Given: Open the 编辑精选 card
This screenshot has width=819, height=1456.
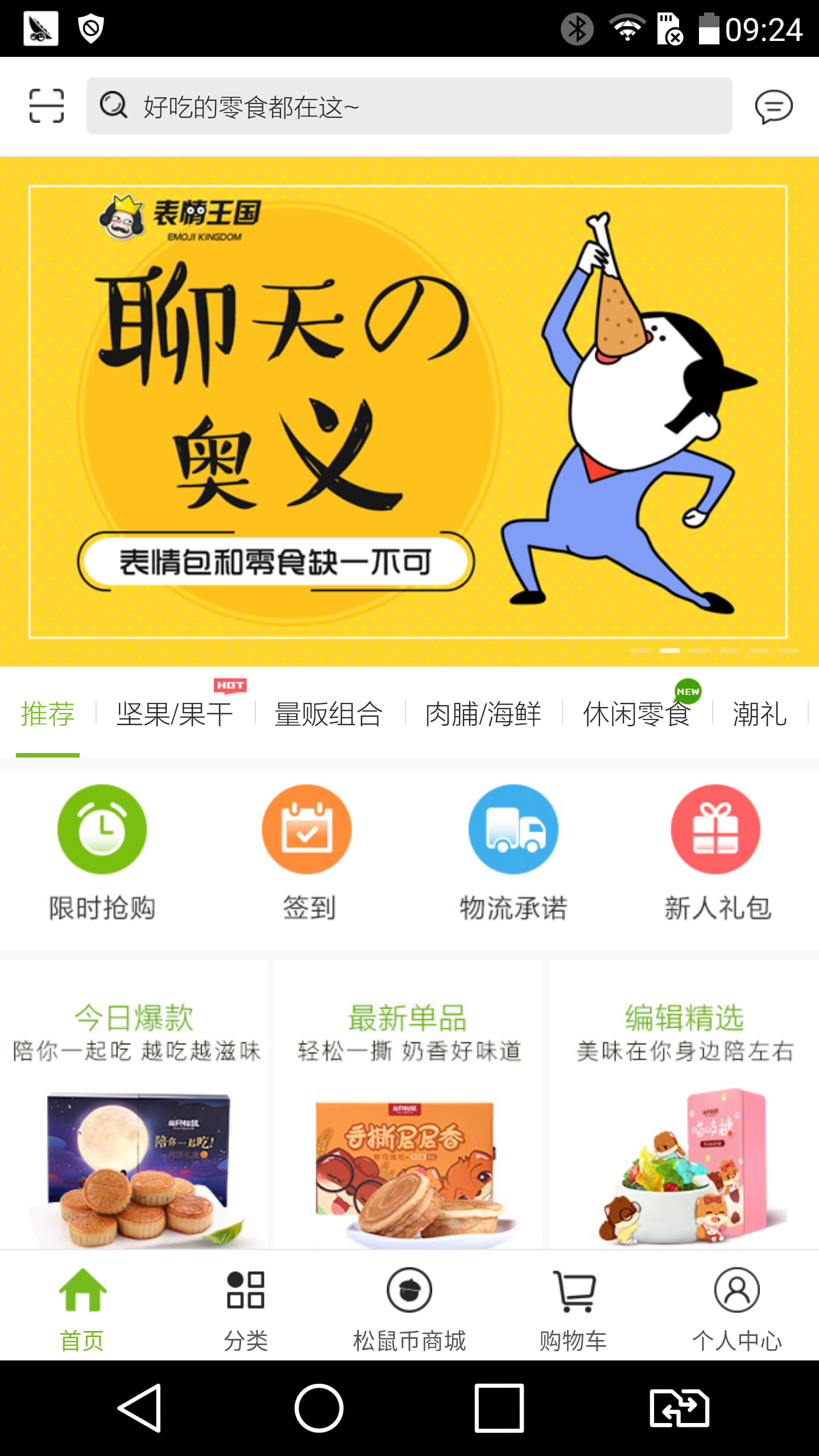Looking at the screenshot, I should click(x=684, y=1103).
